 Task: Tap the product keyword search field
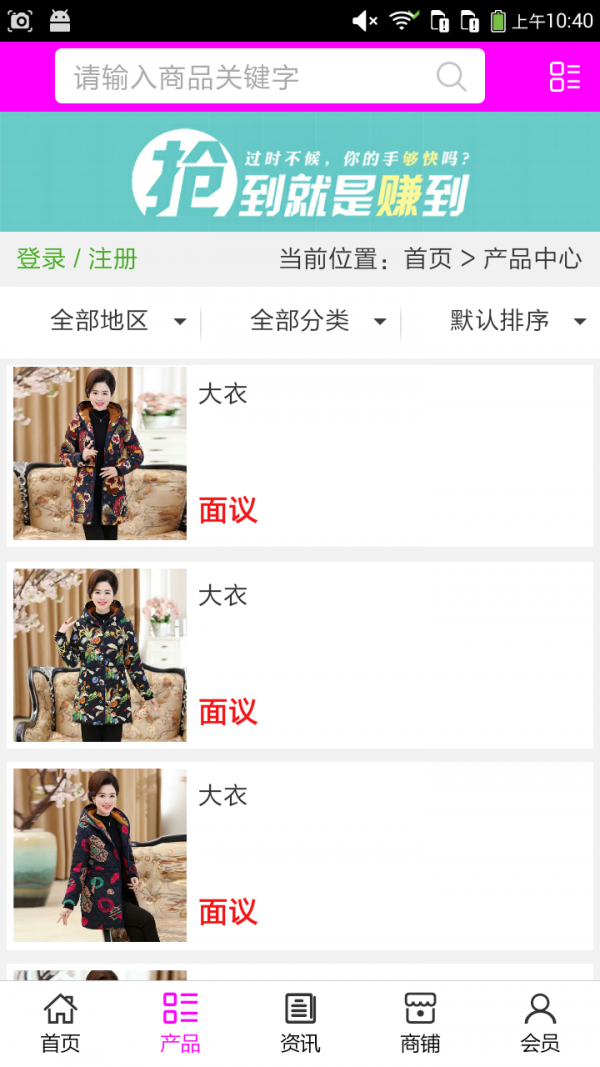pos(269,76)
